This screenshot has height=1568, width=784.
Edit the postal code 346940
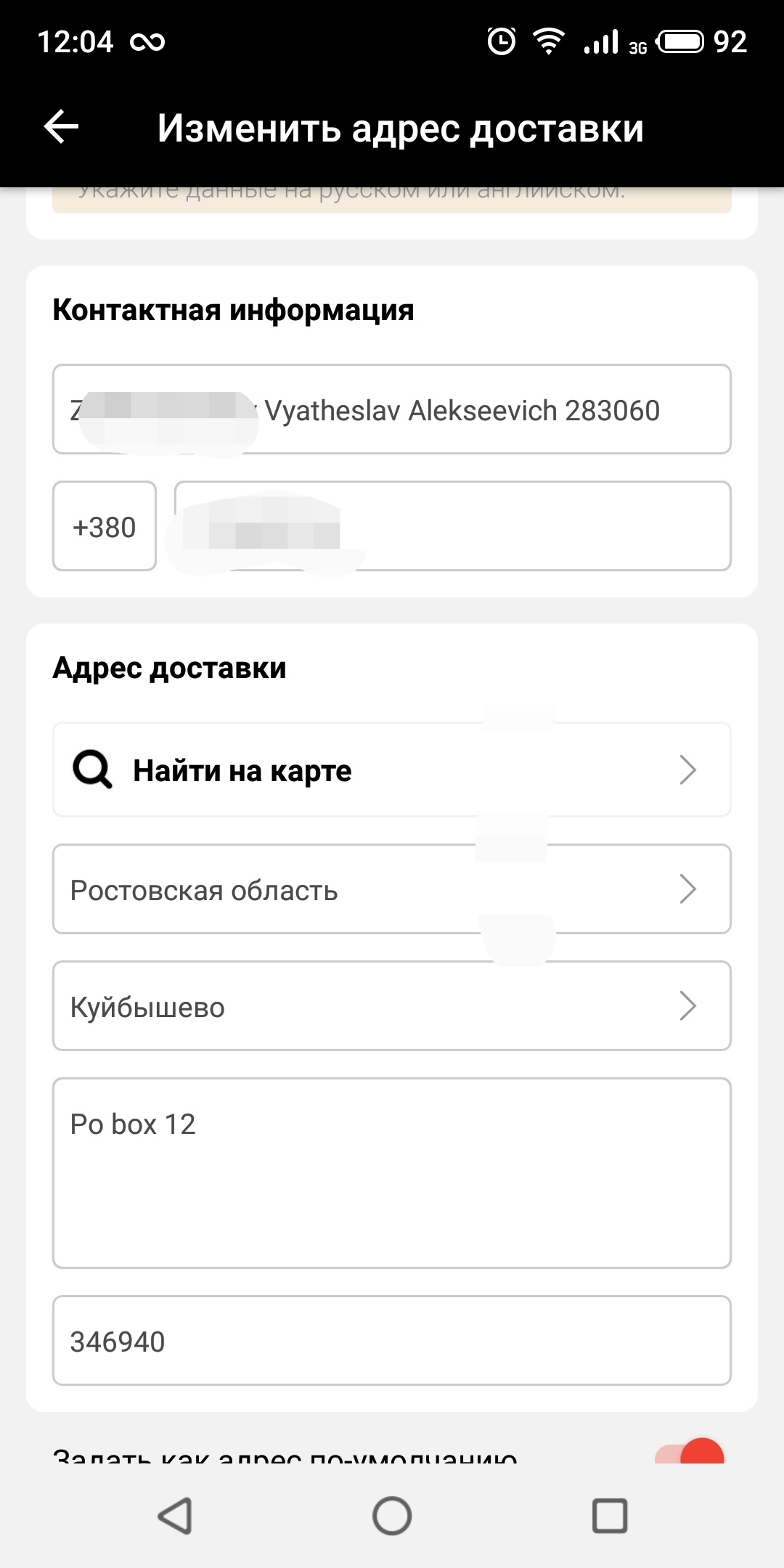click(x=391, y=1341)
